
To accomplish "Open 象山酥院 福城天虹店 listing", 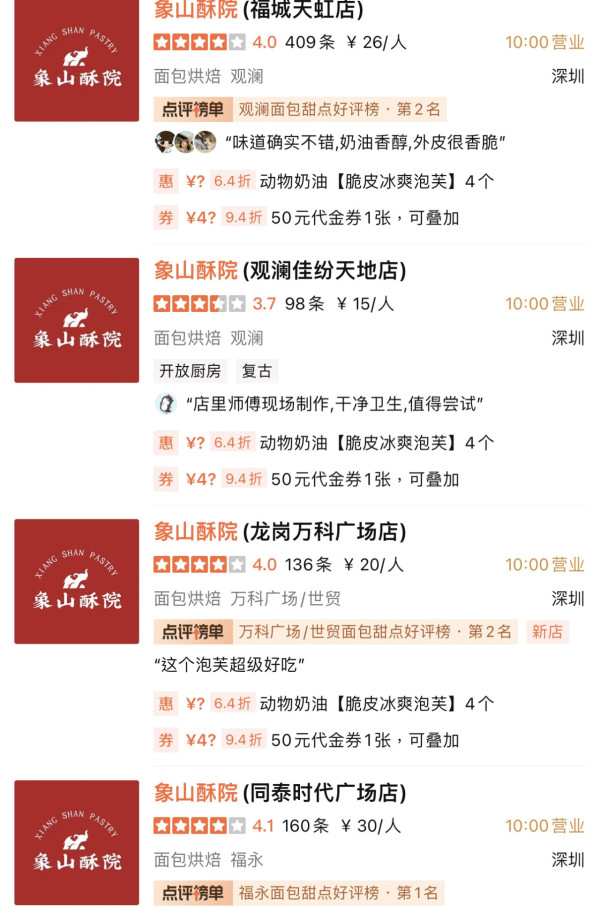I will coord(258,11).
